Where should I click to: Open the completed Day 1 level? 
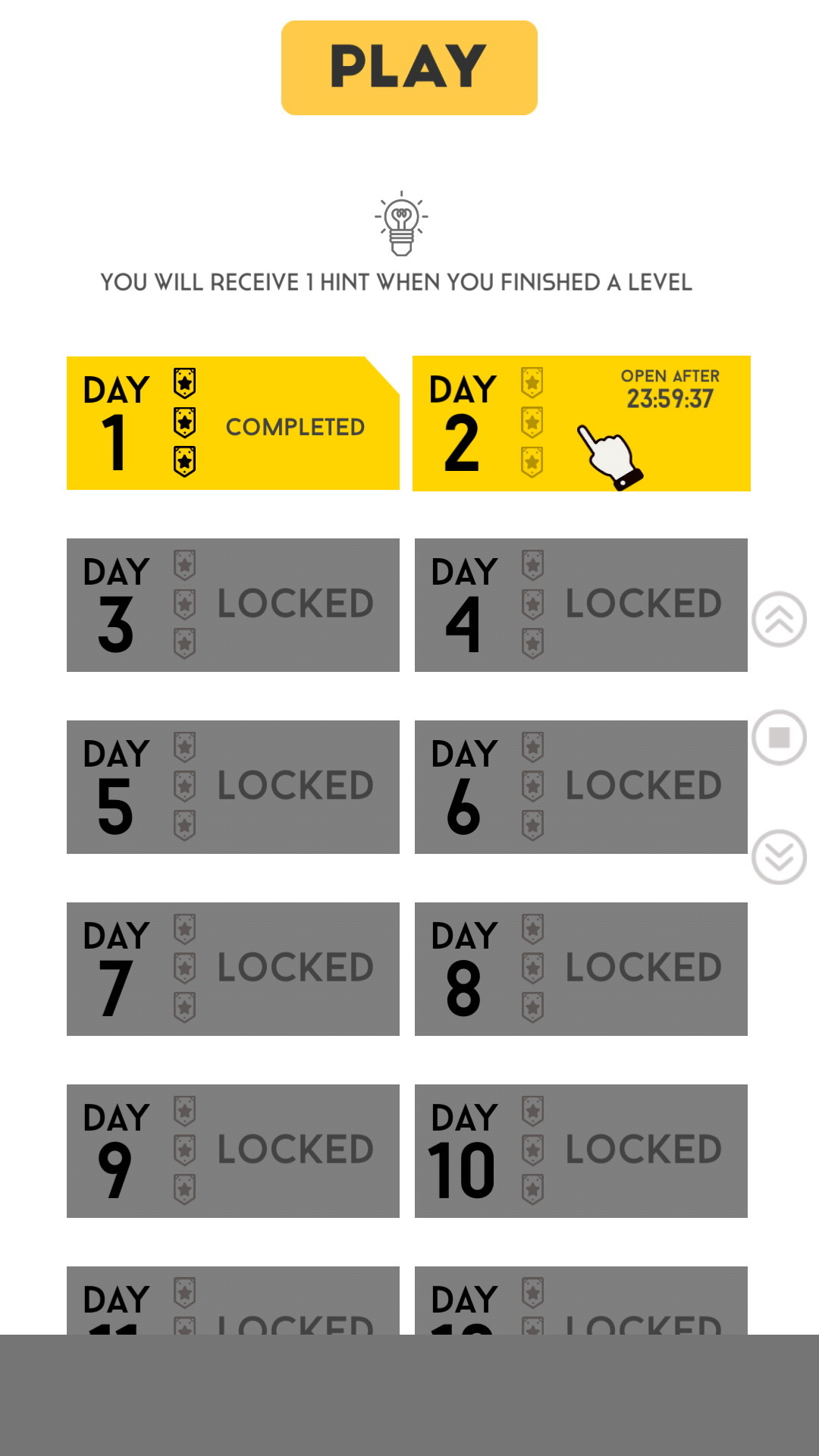click(233, 423)
